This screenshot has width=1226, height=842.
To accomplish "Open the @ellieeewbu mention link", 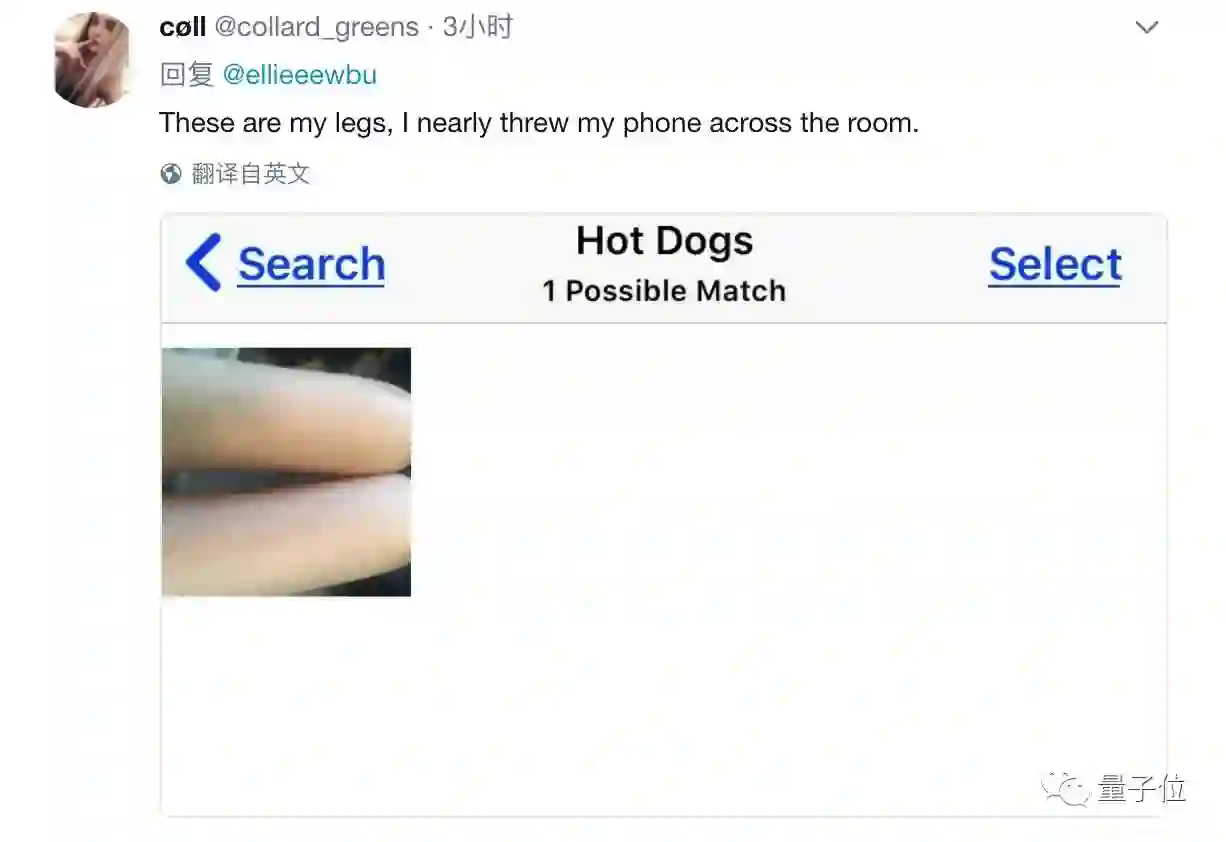I will tap(299, 75).
